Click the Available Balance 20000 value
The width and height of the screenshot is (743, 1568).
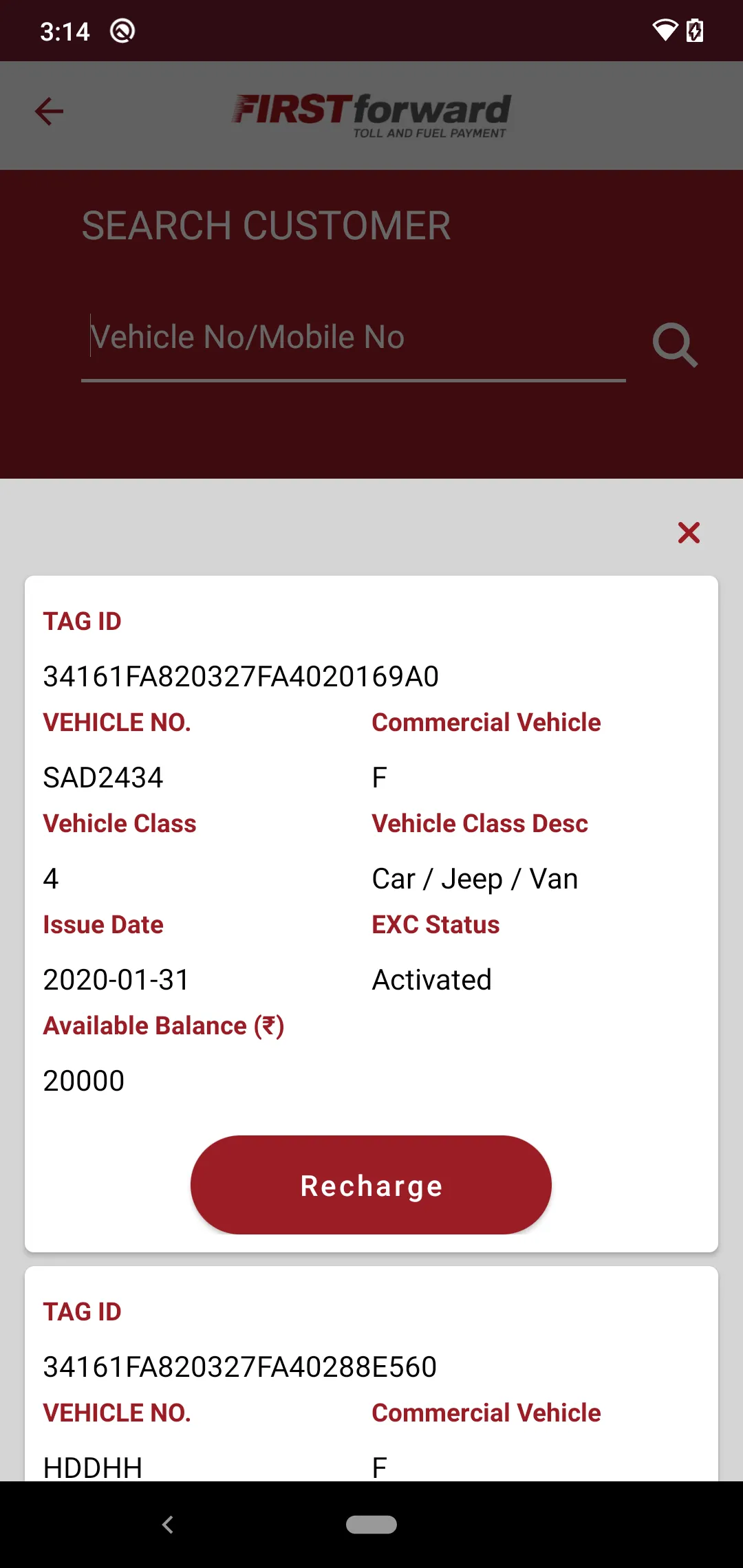tap(84, 1080)
